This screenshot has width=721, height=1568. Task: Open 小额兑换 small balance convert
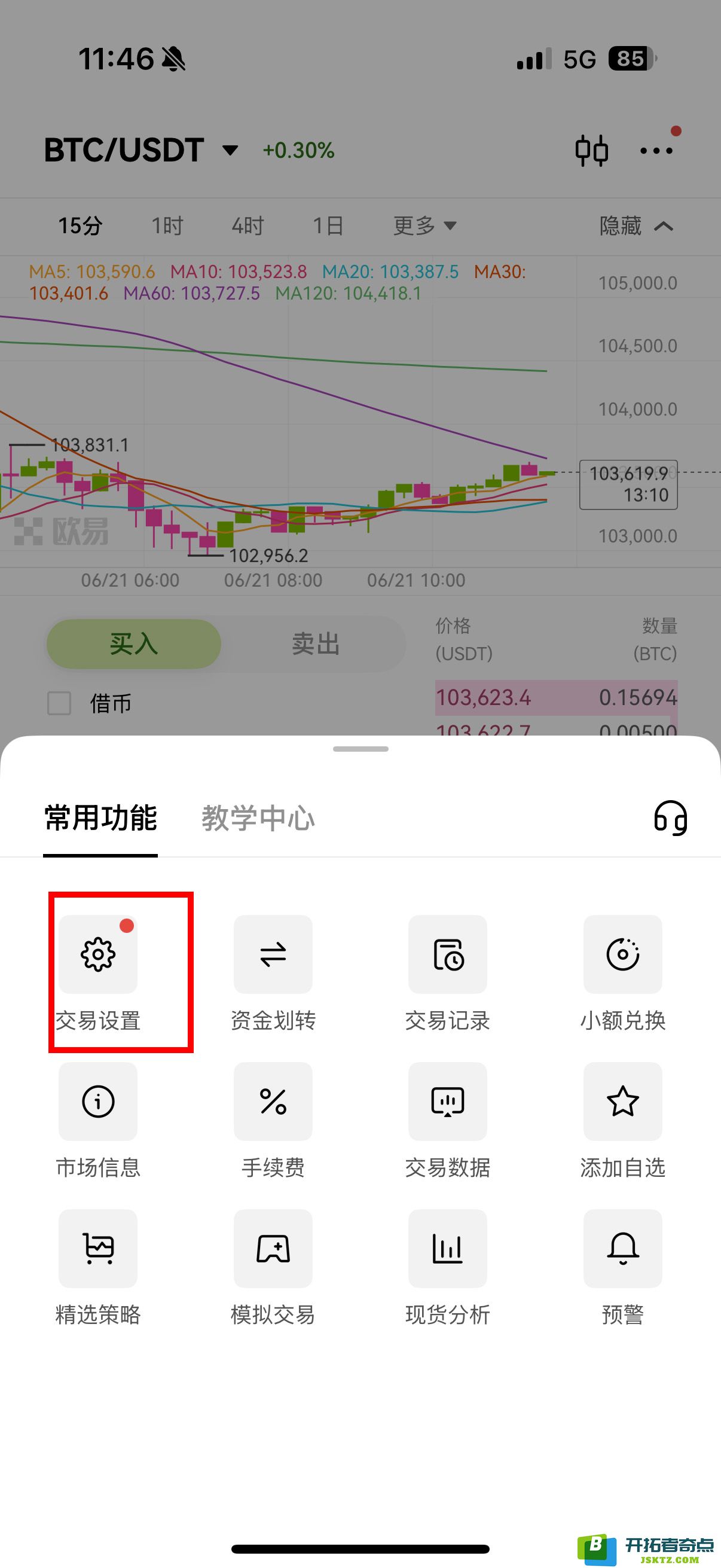[x=622, y=954]
